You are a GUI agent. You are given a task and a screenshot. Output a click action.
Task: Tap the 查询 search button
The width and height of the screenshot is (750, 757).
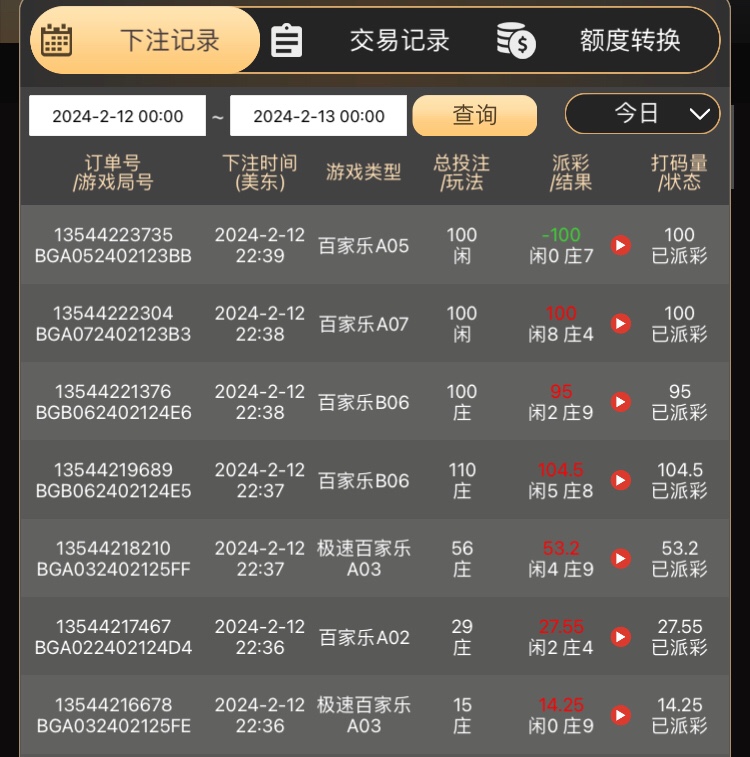474,115
